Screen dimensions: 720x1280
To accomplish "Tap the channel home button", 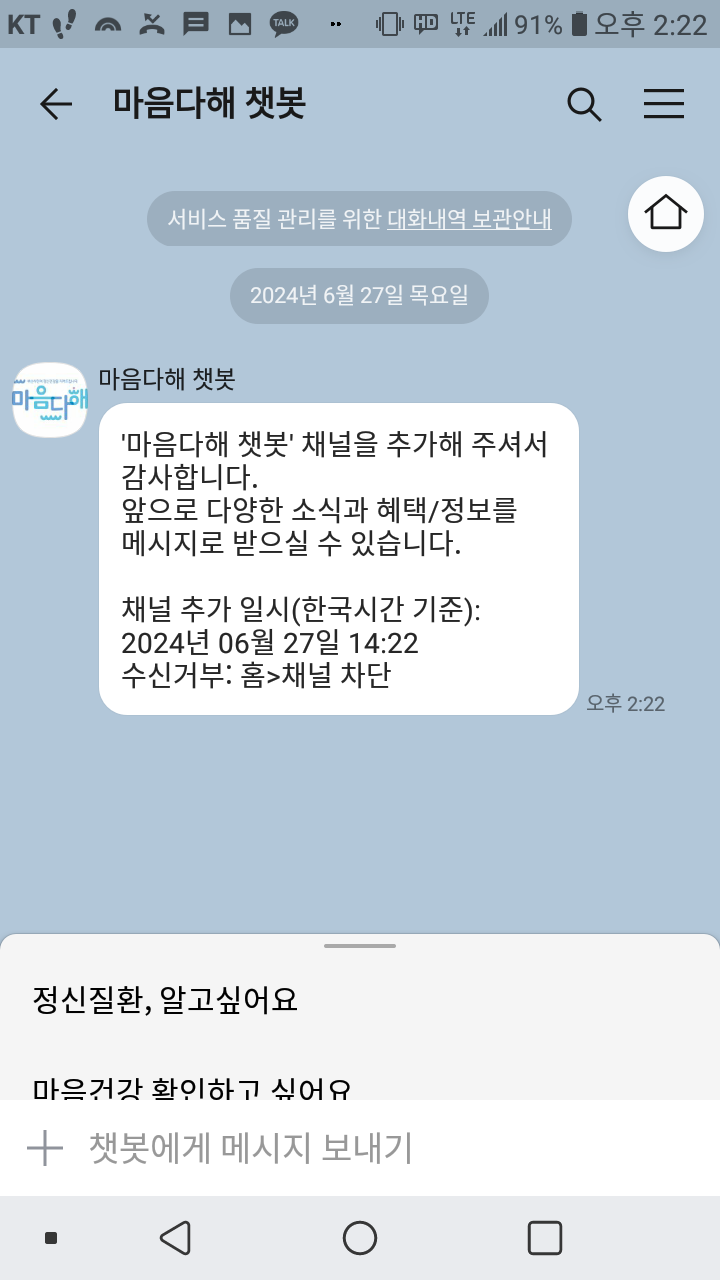I will [x=666, y=213].
